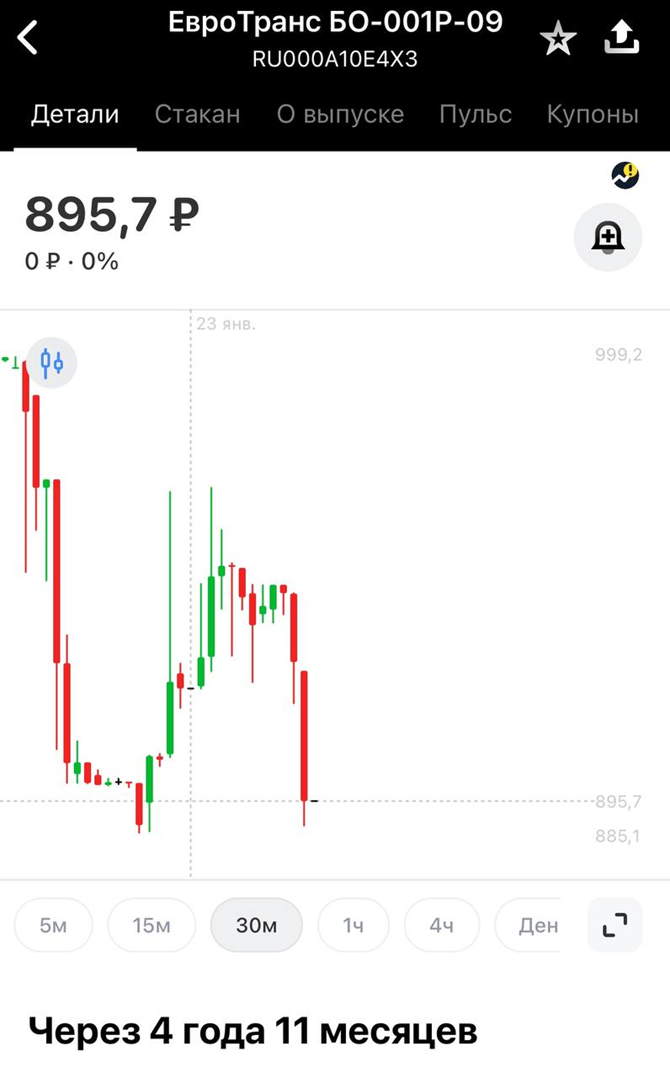Share this bond via the upload icon
Viewport: 670px width, 1078px height.
click(x=621, y=37)
